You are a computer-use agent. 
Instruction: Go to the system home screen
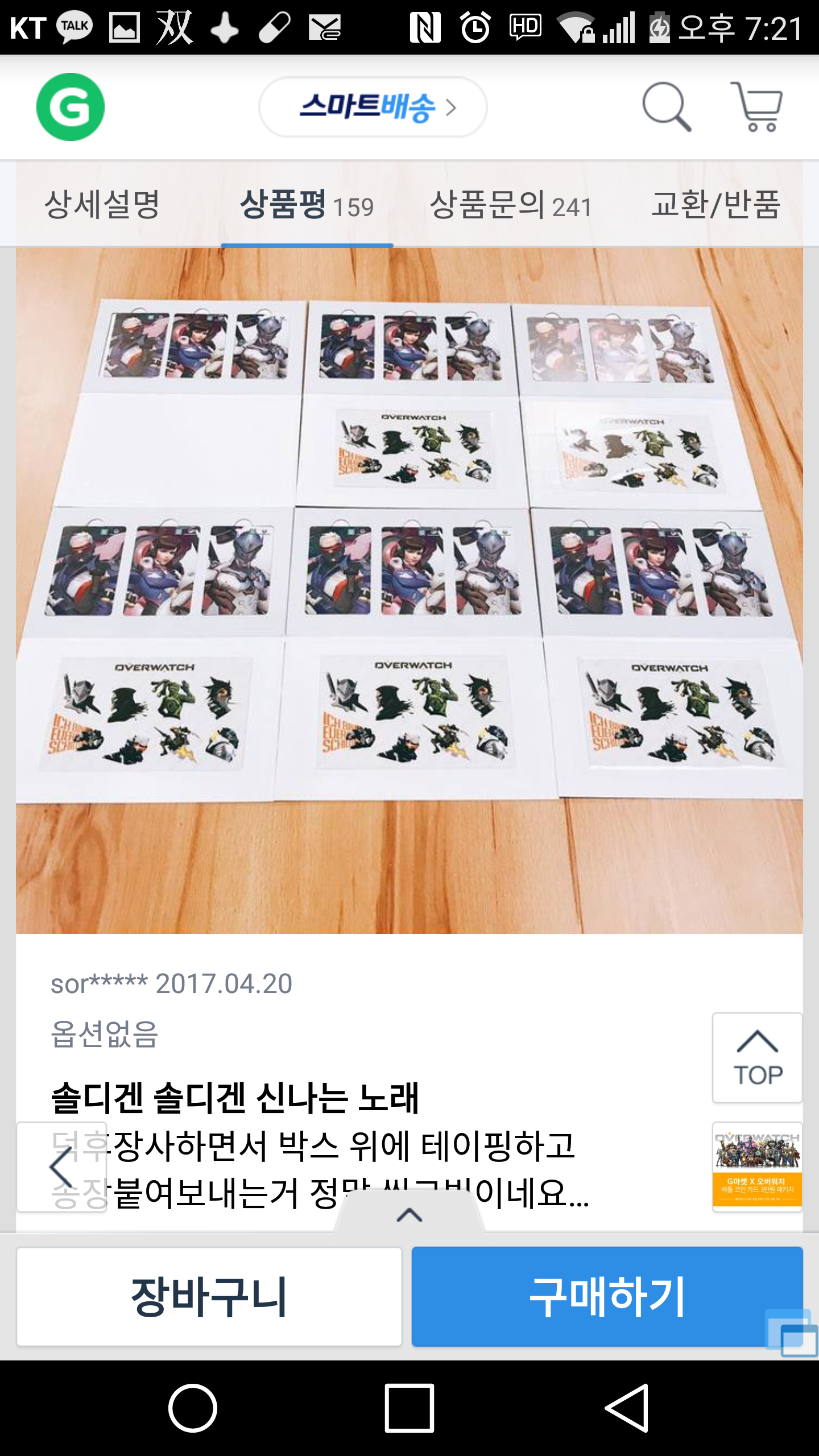pyautogui.click(x=192, y=1408)
